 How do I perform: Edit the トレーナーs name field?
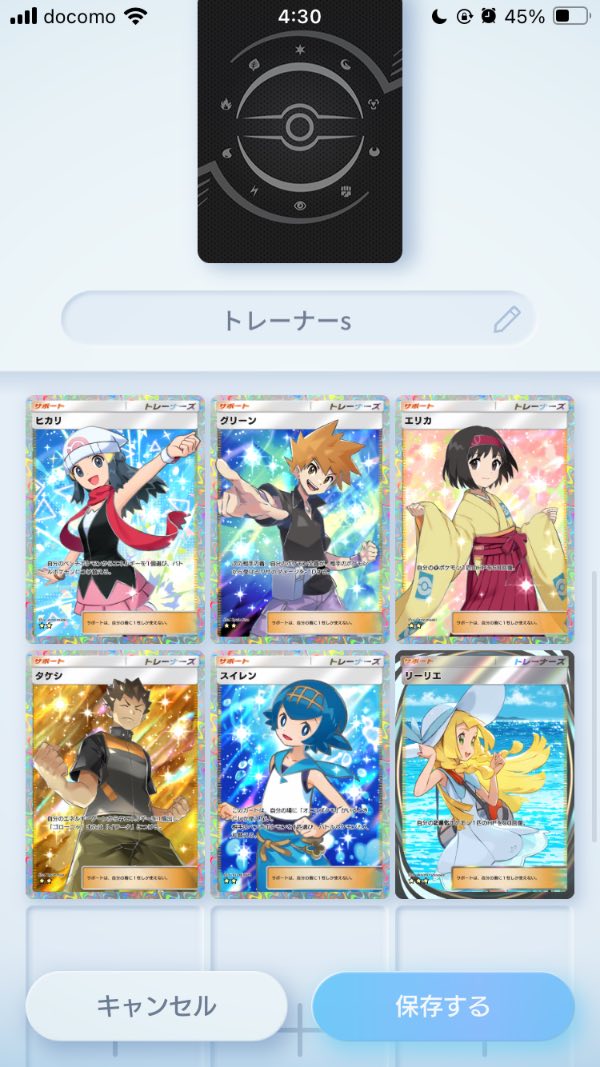click(x=285, y=321)
